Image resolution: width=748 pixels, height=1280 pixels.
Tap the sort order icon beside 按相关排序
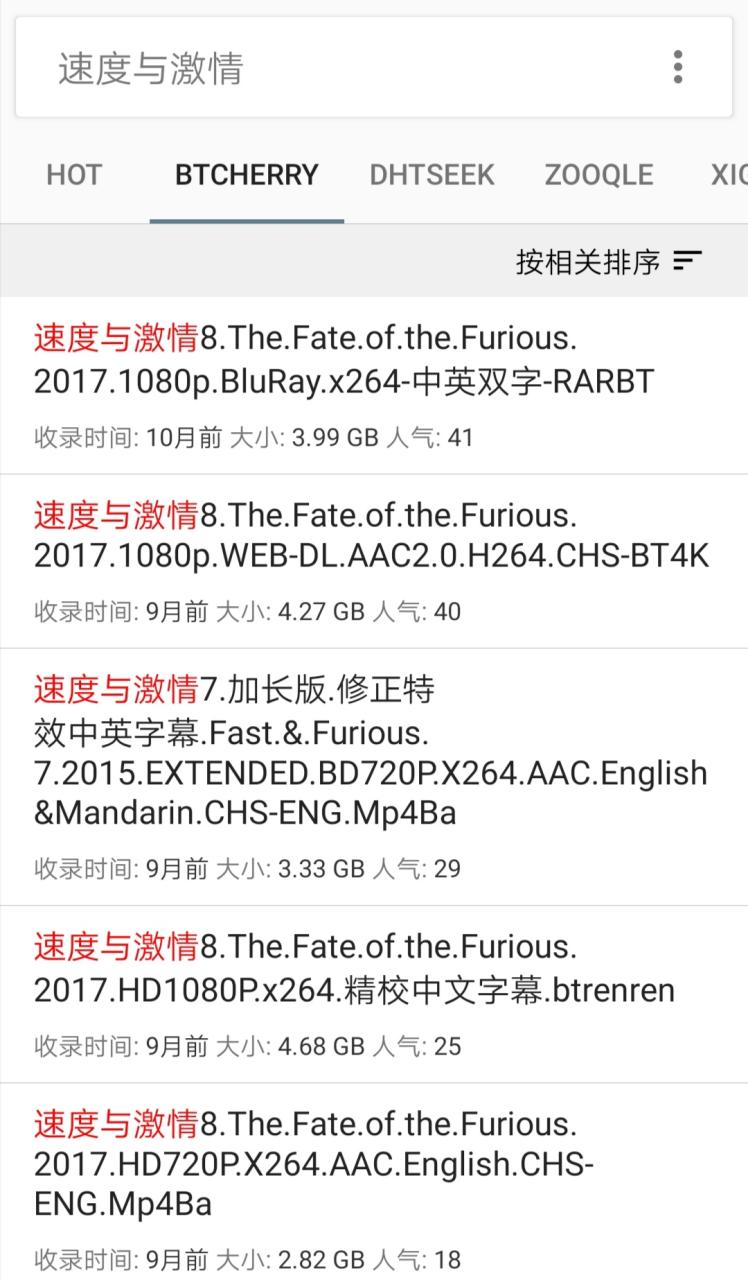688,260
